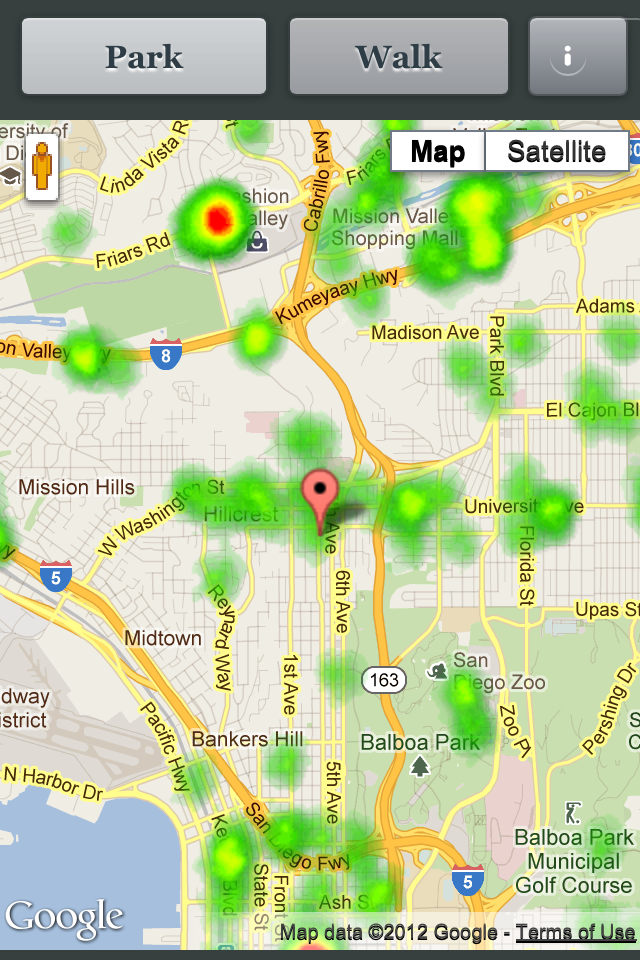Switch to Satellite view
Screen dimensions: 640x960
pyautogui.click(x=556, y=152)
